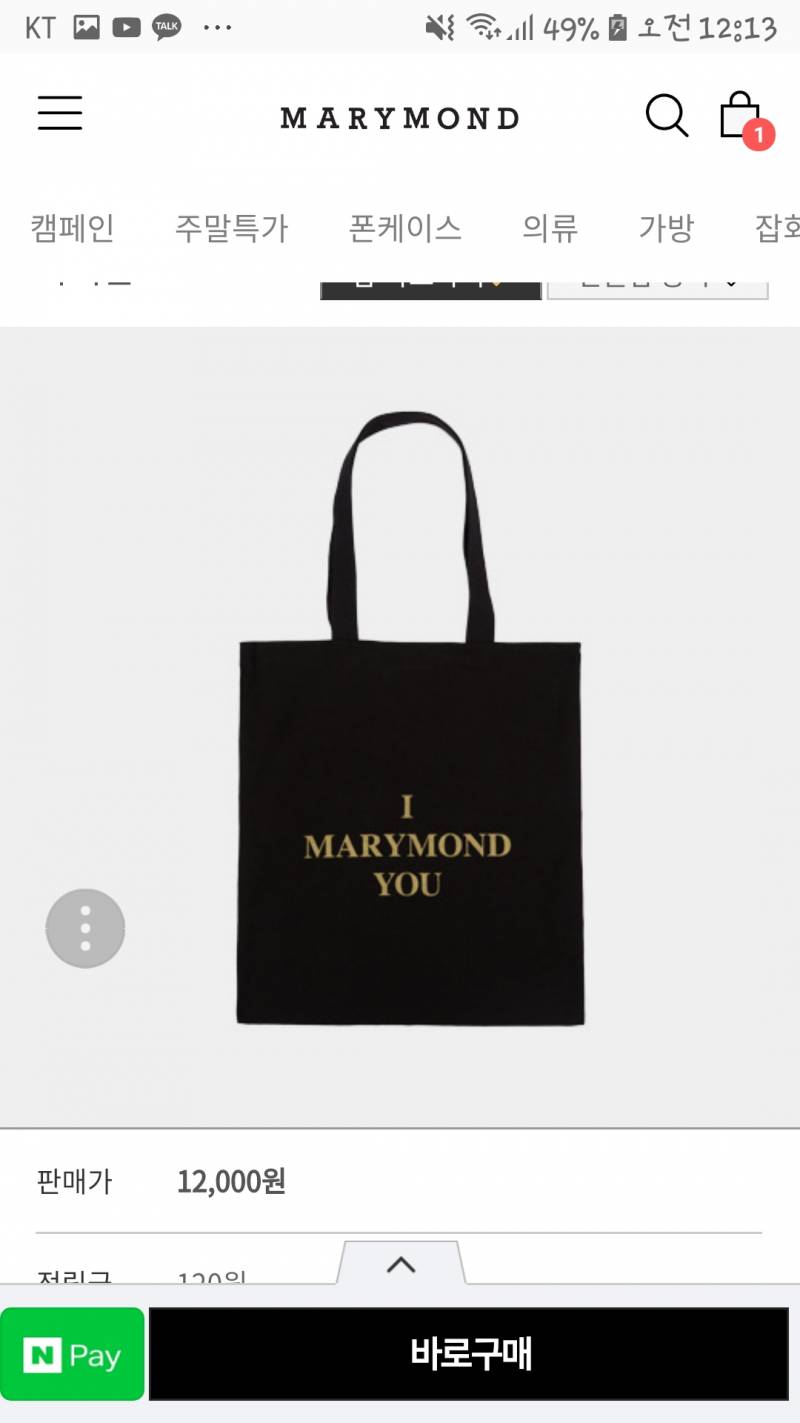View the shopping cart
Screen dimensions: 800x1423
pos(742,118)
